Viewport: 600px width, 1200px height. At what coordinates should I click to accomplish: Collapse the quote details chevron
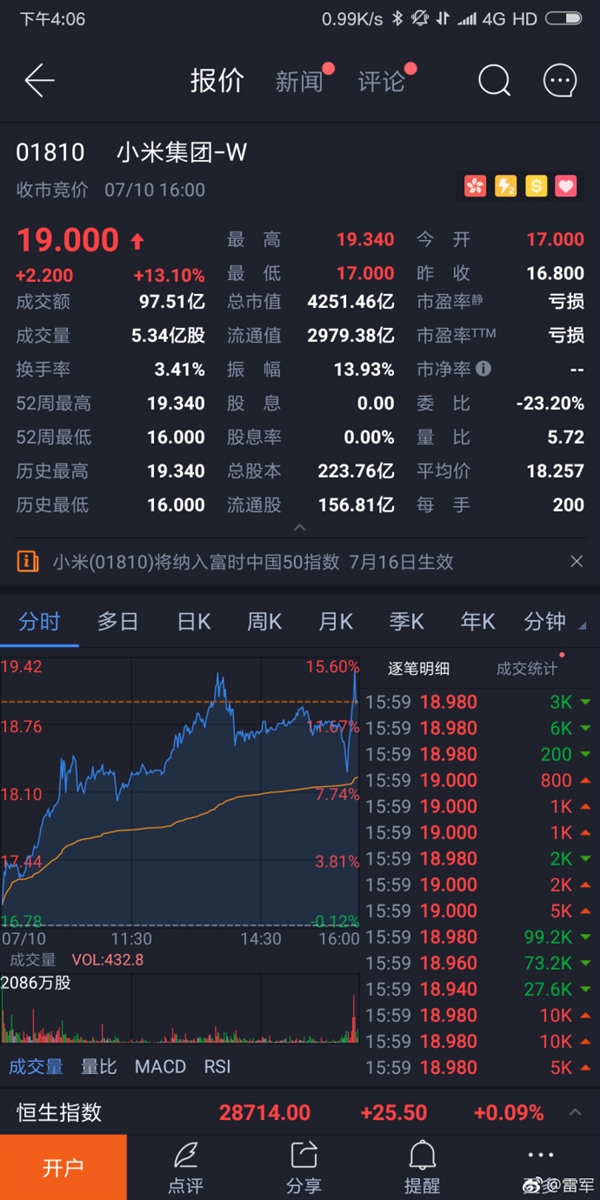[x=299, y=527]
